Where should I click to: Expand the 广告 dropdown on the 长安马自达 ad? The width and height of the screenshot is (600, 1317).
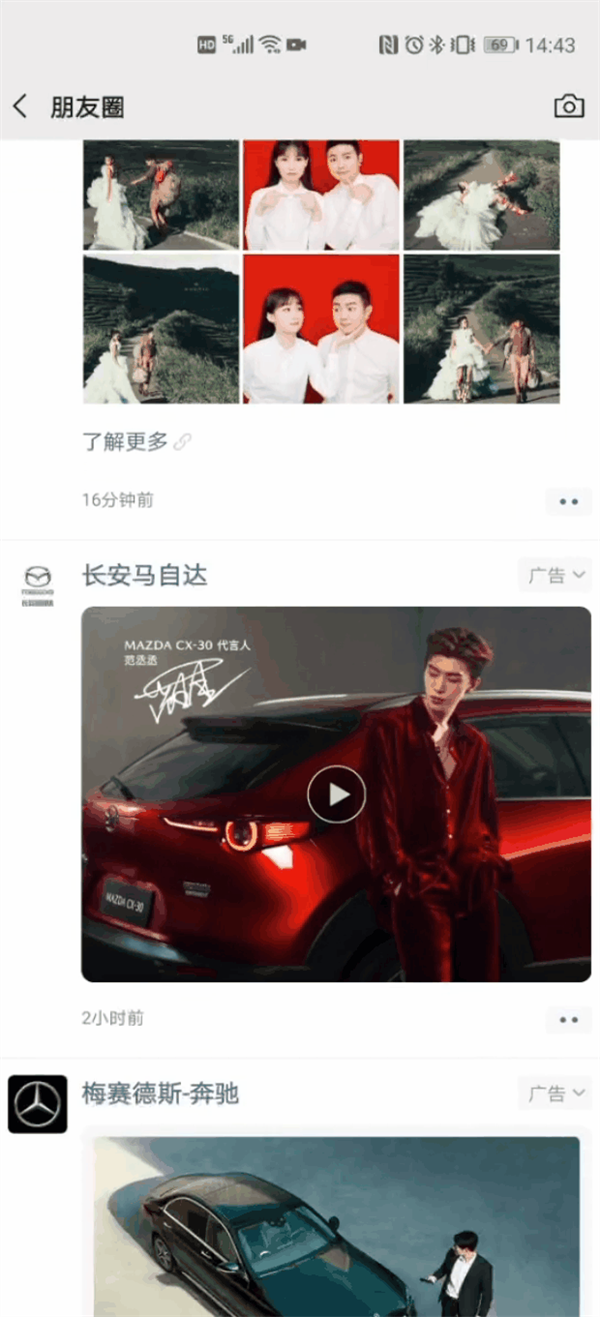click(x=555, y=575)
